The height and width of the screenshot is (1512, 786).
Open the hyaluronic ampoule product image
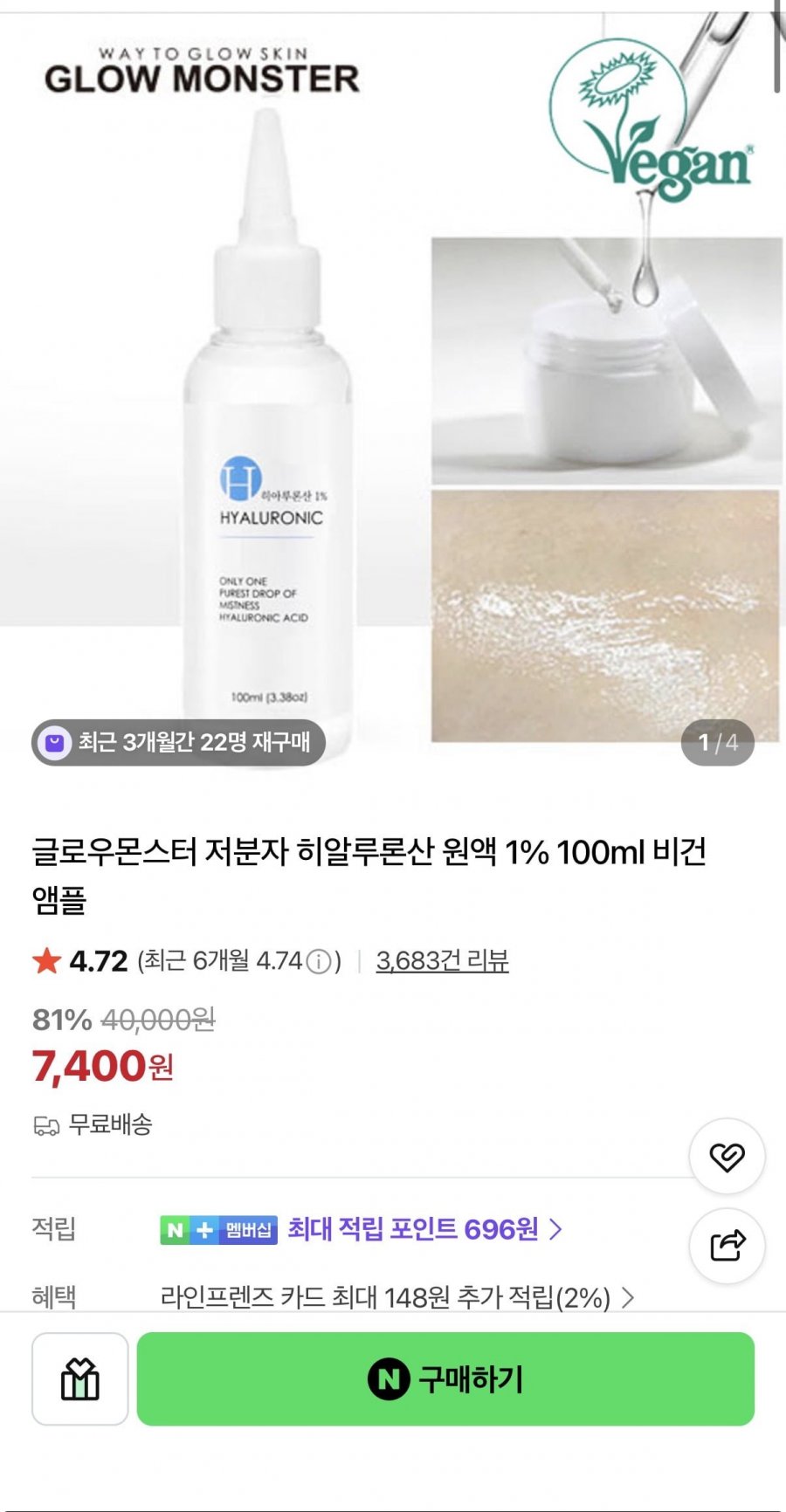(x=393, y=392)
